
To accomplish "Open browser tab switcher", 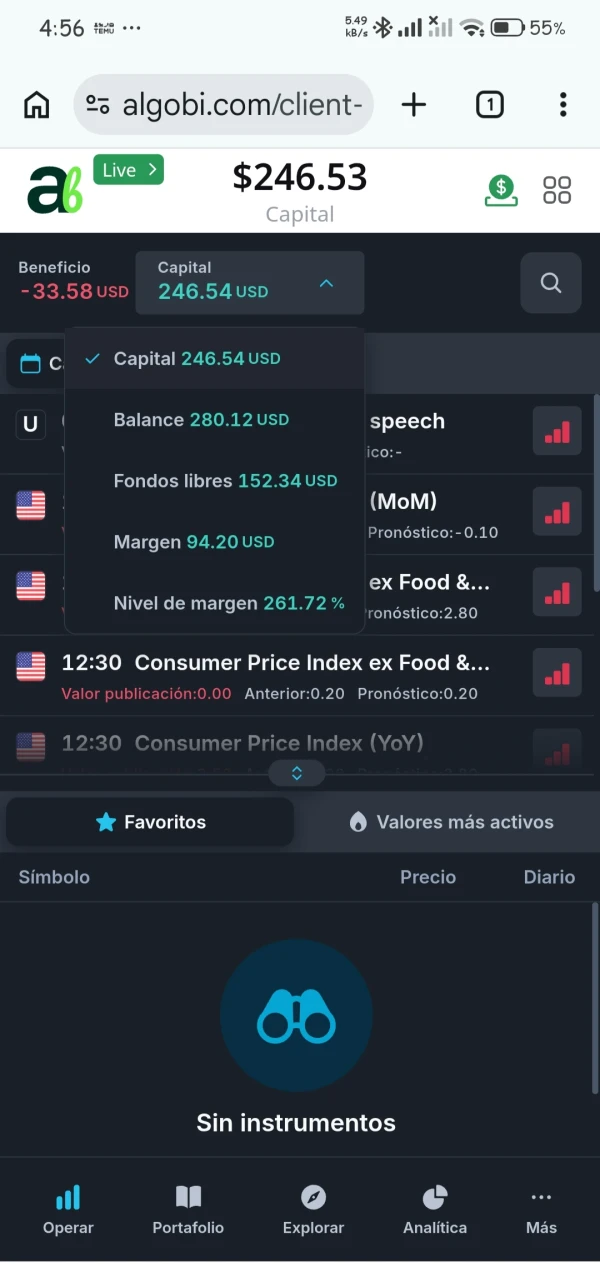I will (489, 104).
